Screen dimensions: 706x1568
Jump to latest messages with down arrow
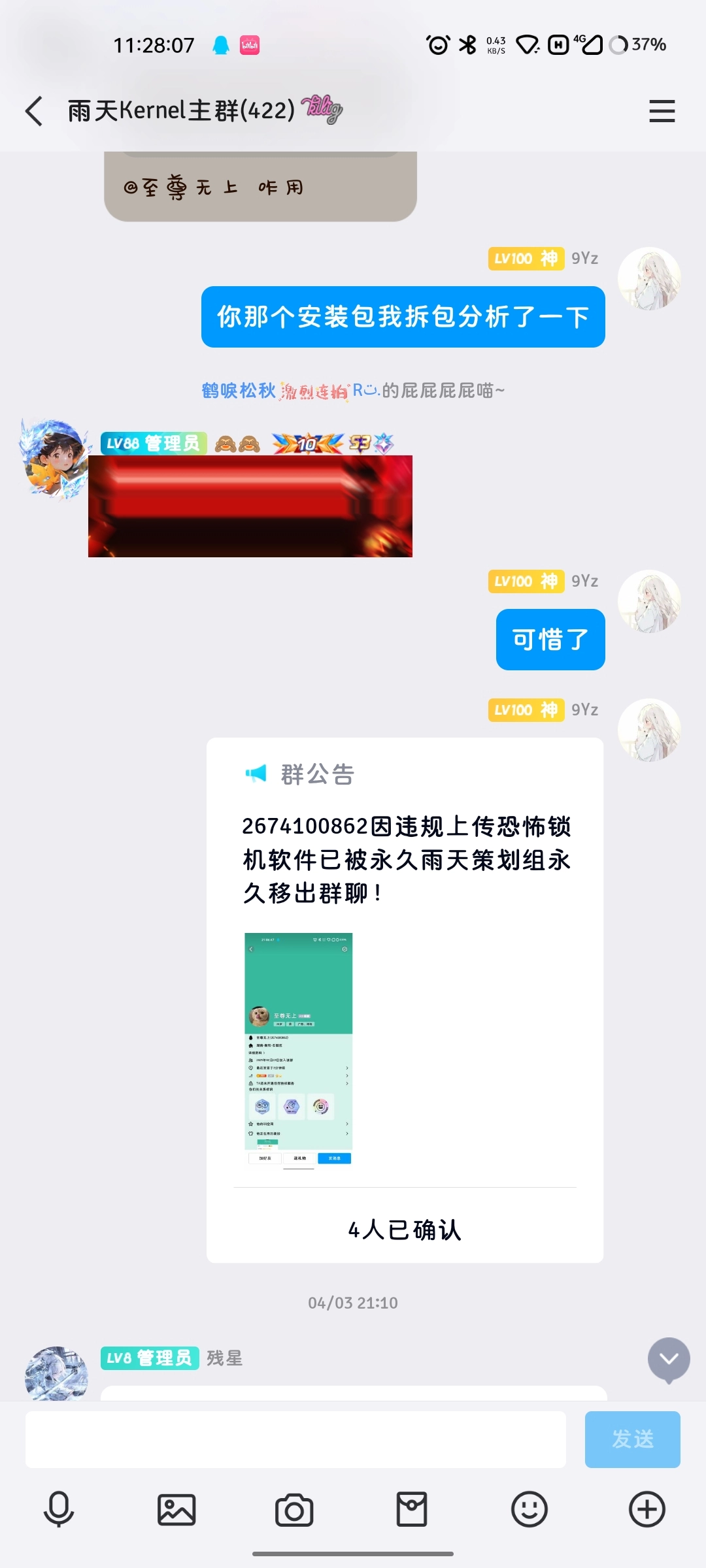tap(669, 1360)
